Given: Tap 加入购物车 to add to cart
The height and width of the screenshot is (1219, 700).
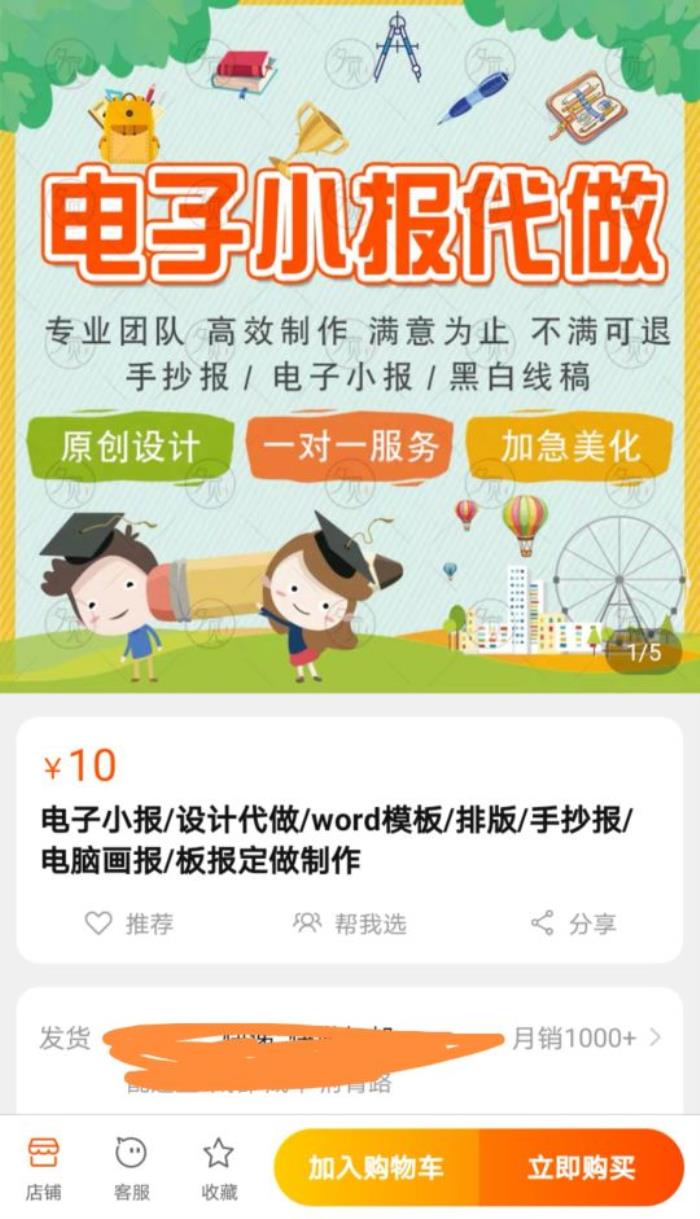Looking at the screenshot, I should point(376,1167).
